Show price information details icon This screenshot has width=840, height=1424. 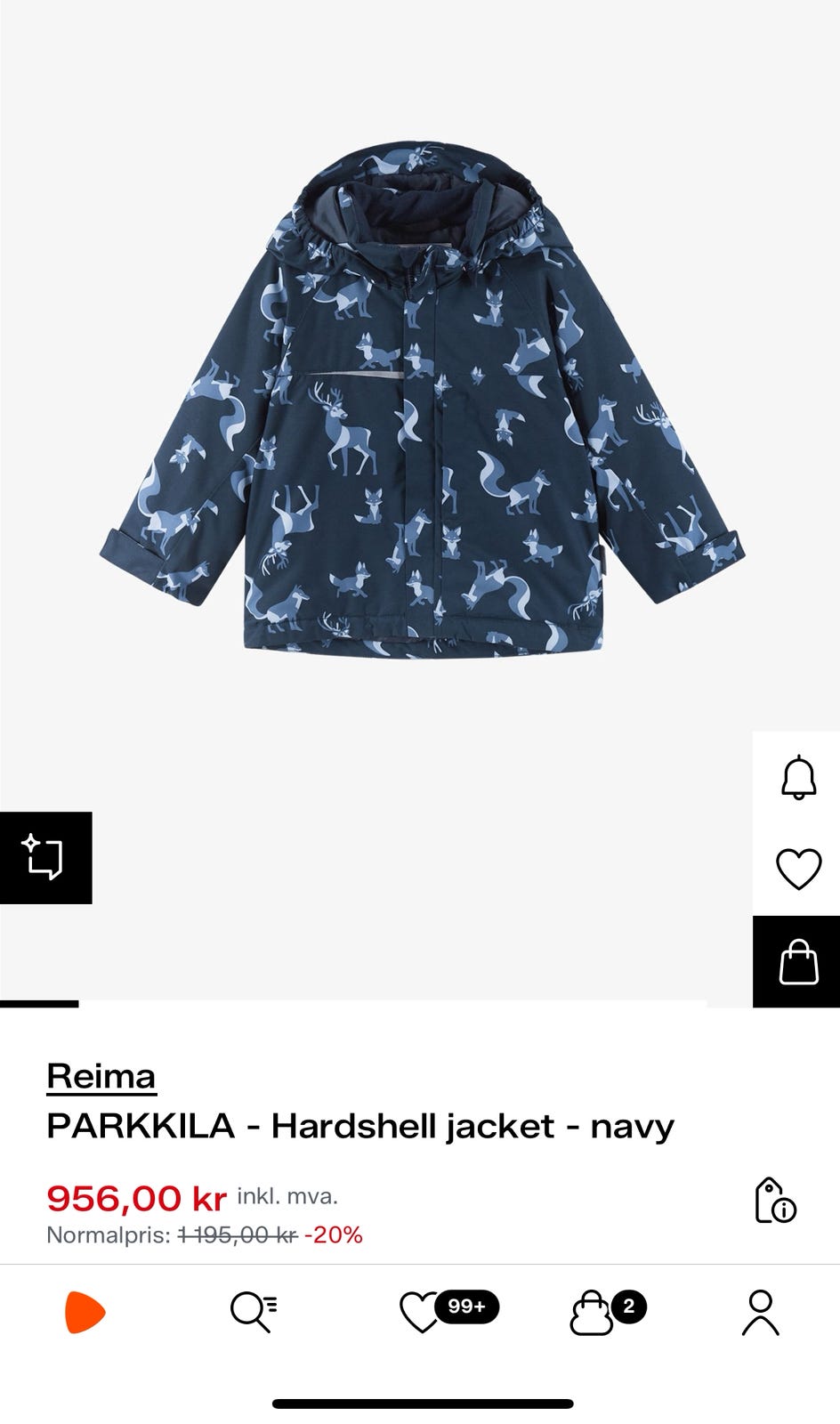click(x=775, y=1201)
